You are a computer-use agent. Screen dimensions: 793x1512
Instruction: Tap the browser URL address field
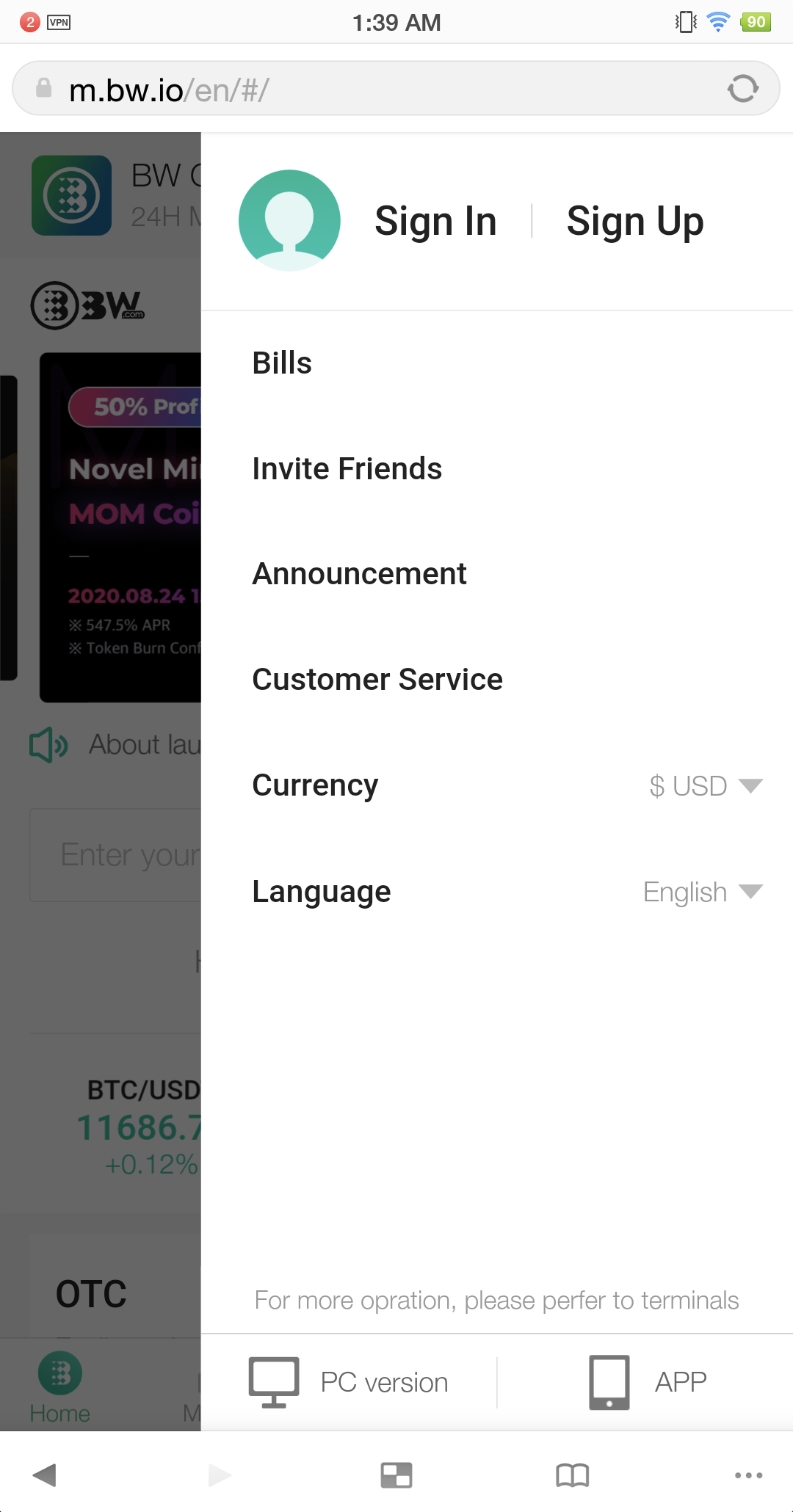coord(367,90)
